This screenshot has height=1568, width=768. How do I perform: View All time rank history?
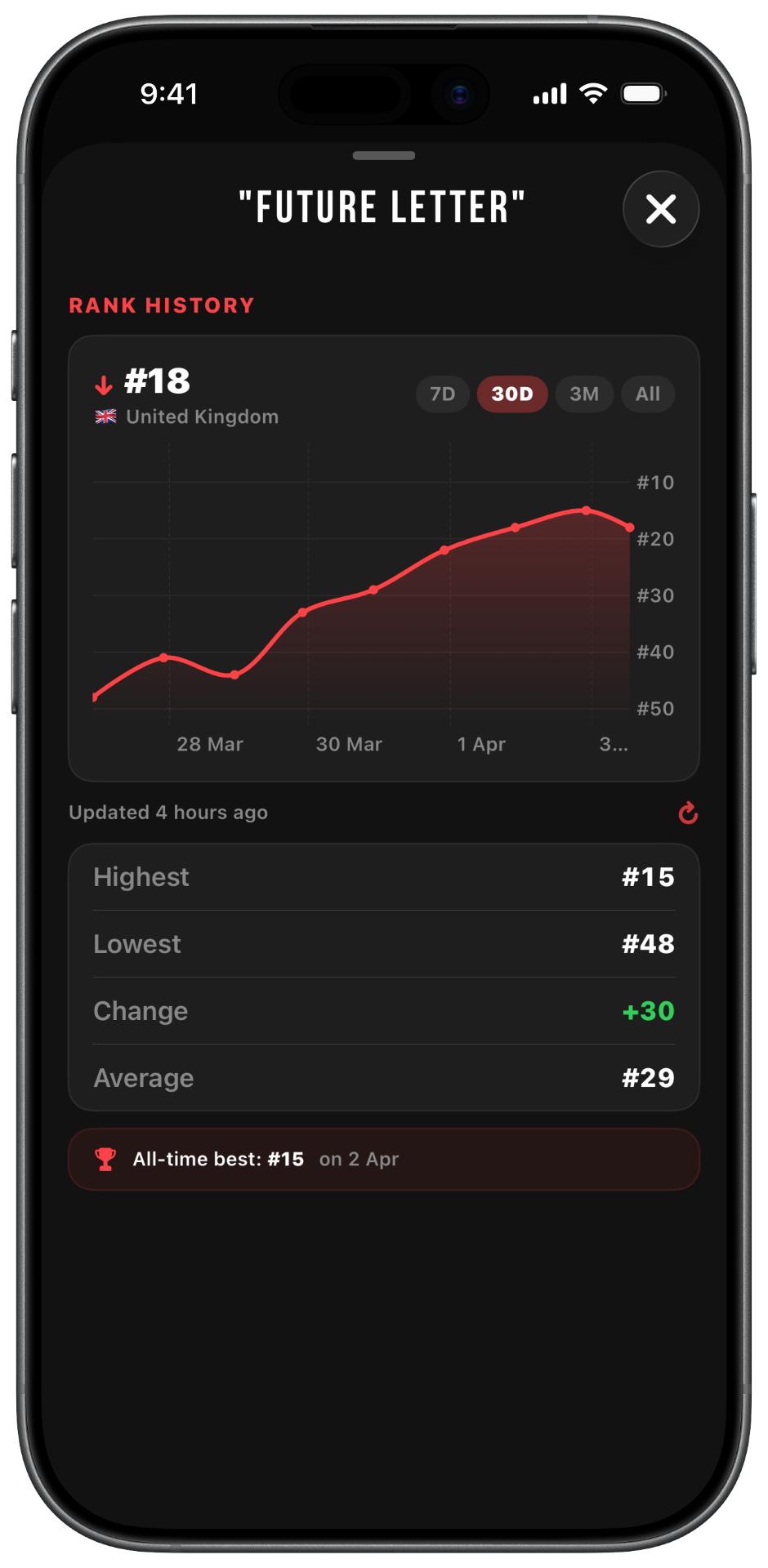point(648,394)
